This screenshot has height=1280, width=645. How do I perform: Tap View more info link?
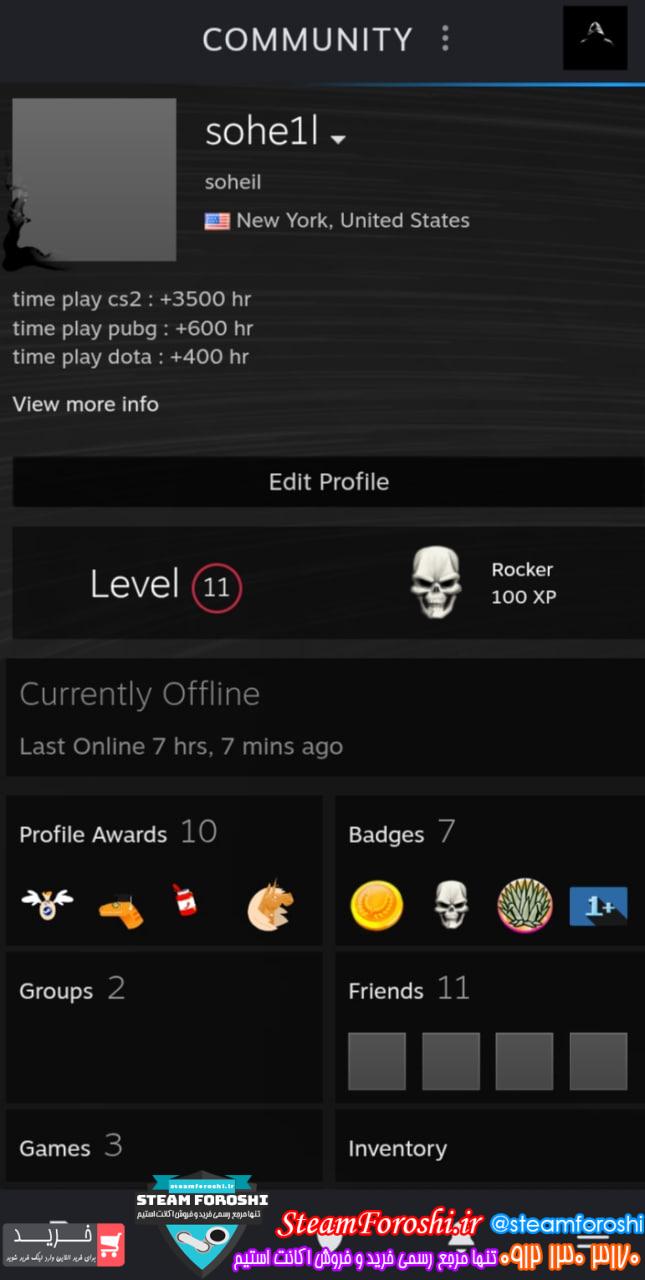click(85, 404)
